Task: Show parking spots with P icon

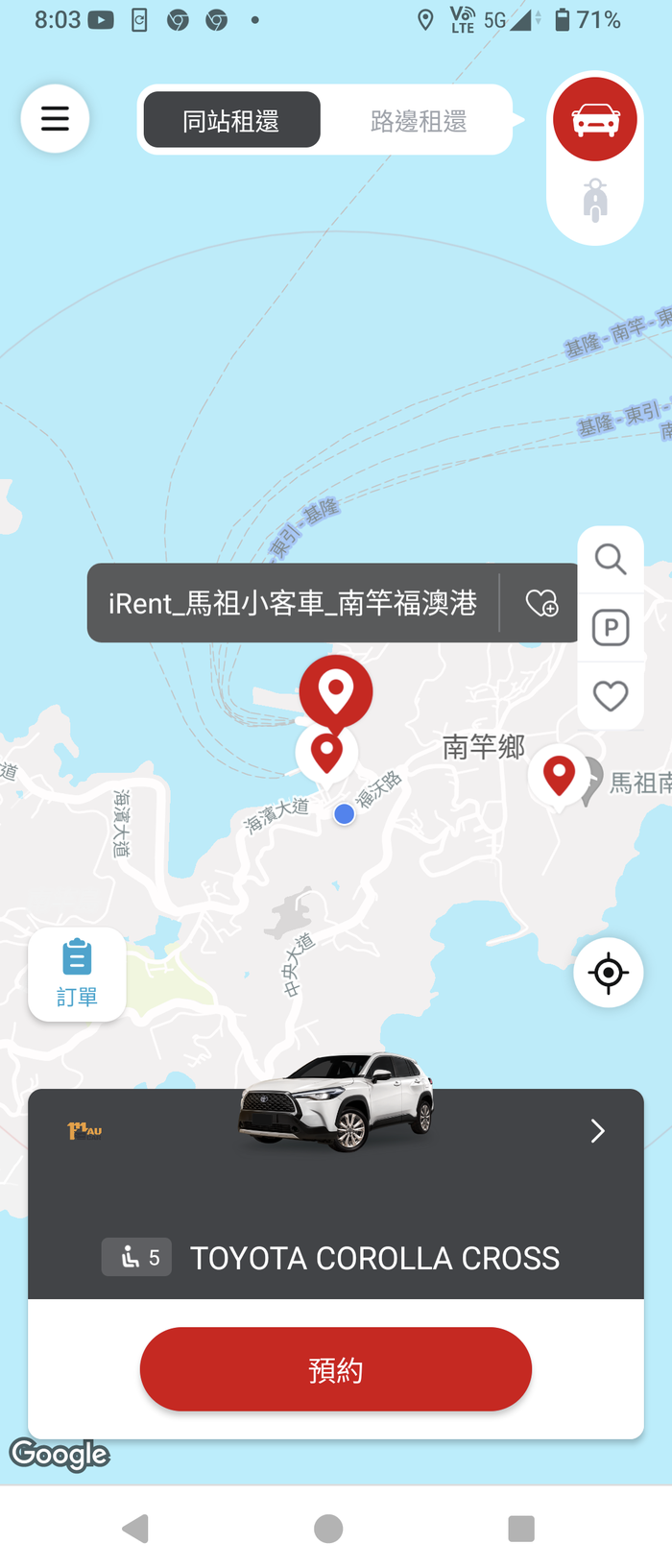Action: point(610,628)
